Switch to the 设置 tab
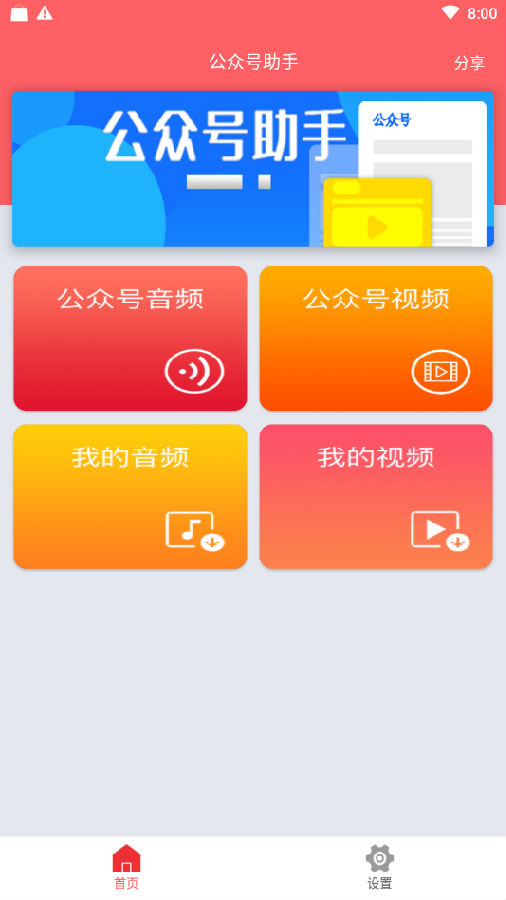Viewport: 506px width, 900px height. [379, 867]
